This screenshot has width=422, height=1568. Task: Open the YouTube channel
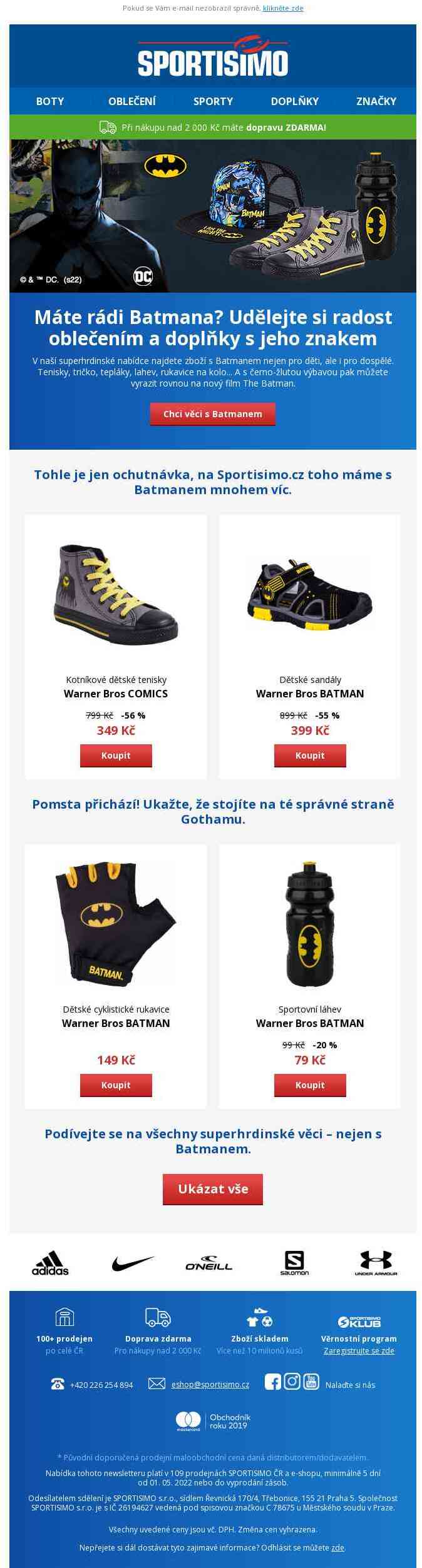[x=311, y=1381]
